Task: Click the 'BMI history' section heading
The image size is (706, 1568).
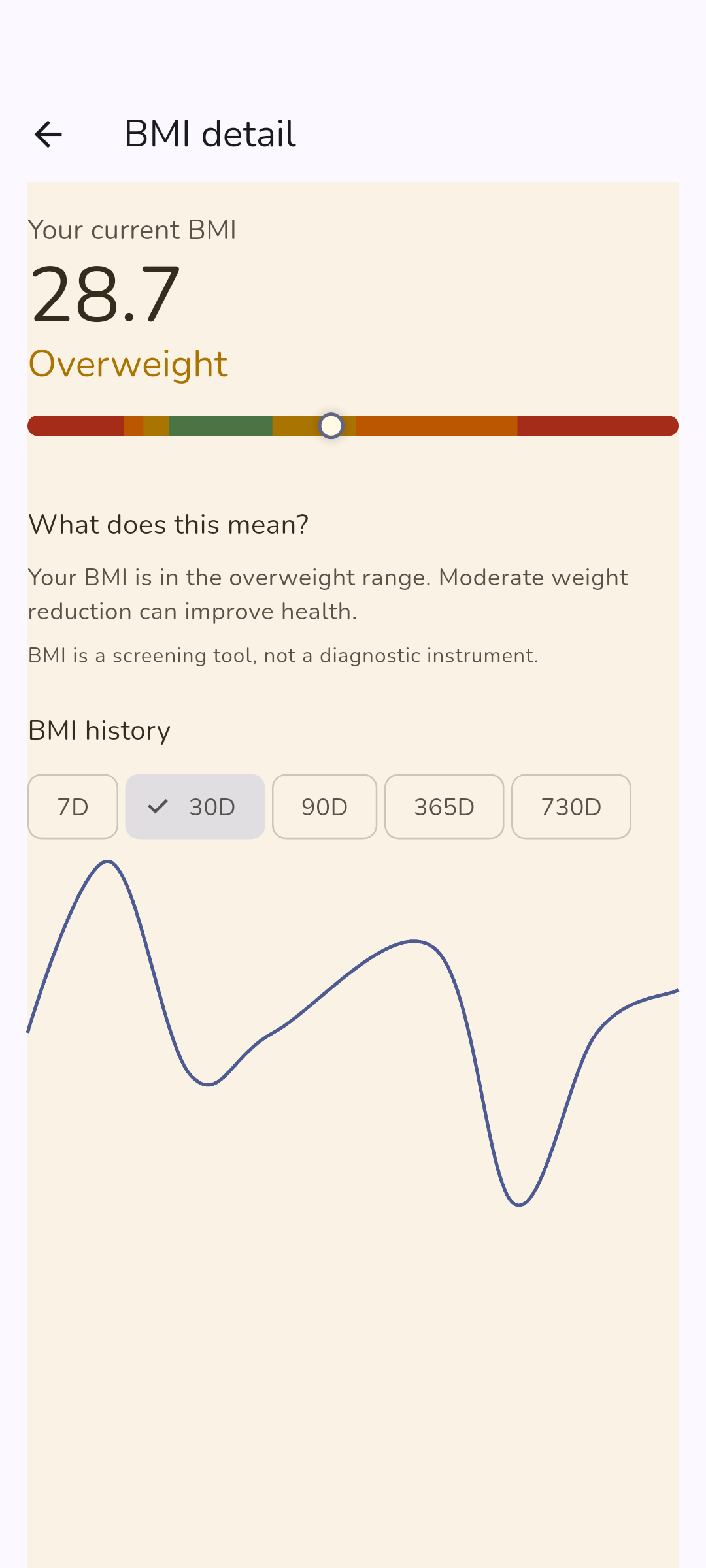Action: 99,730
